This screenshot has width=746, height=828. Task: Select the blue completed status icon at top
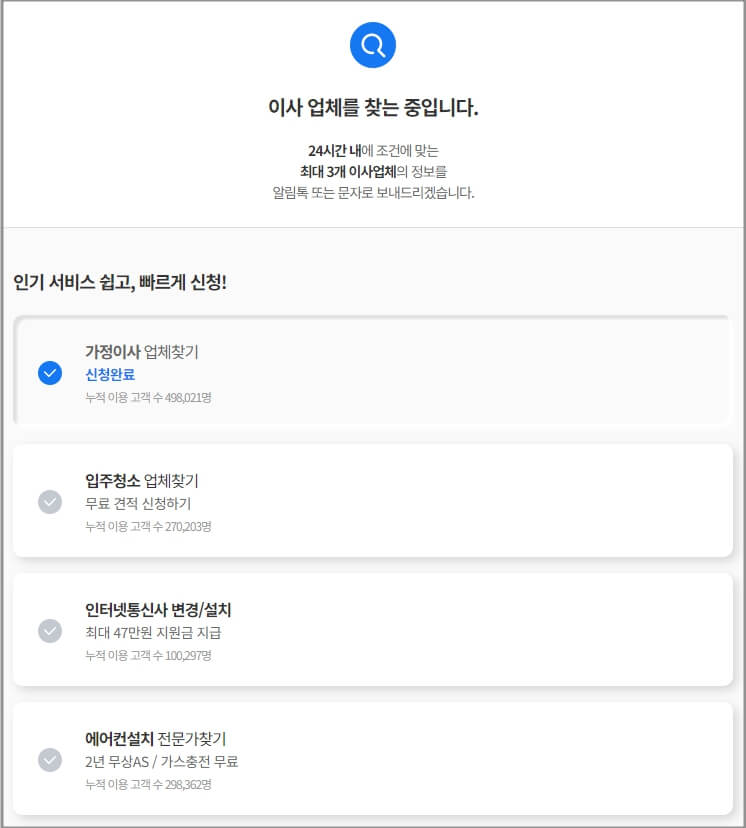pos(48,373)
